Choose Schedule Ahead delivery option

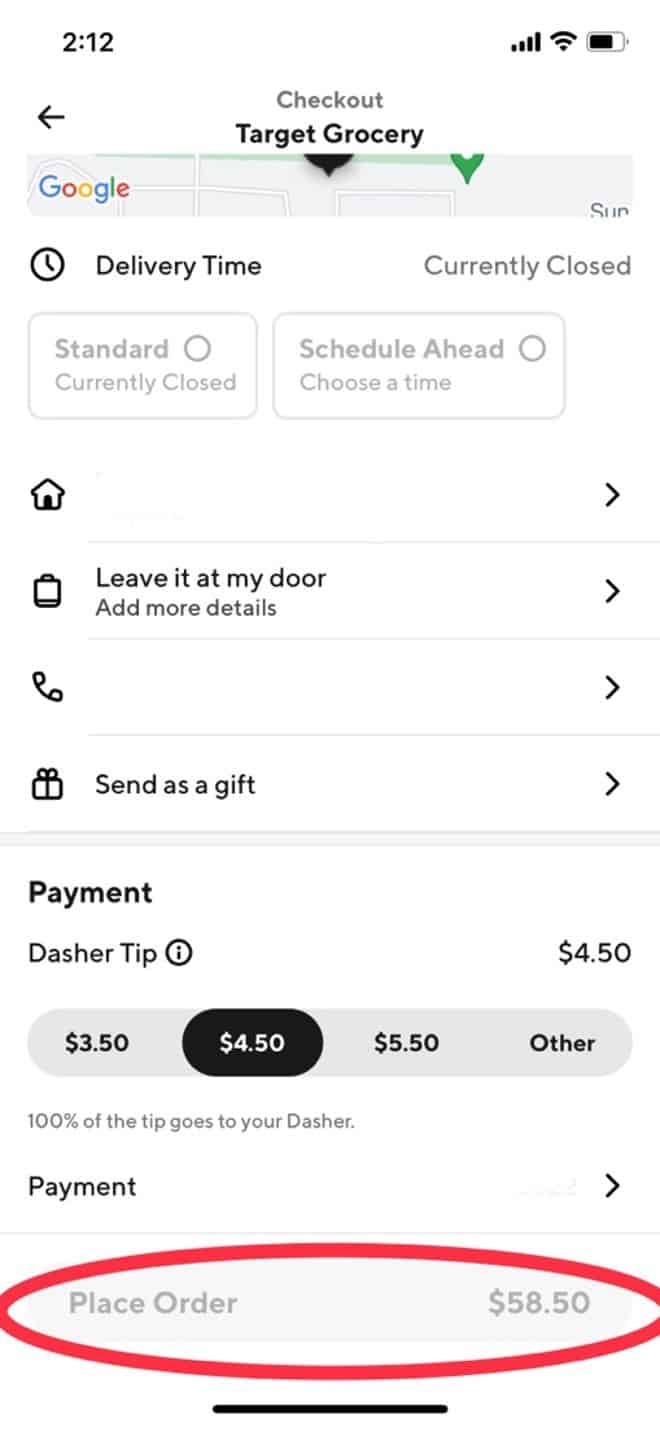[x=419, y=365]
